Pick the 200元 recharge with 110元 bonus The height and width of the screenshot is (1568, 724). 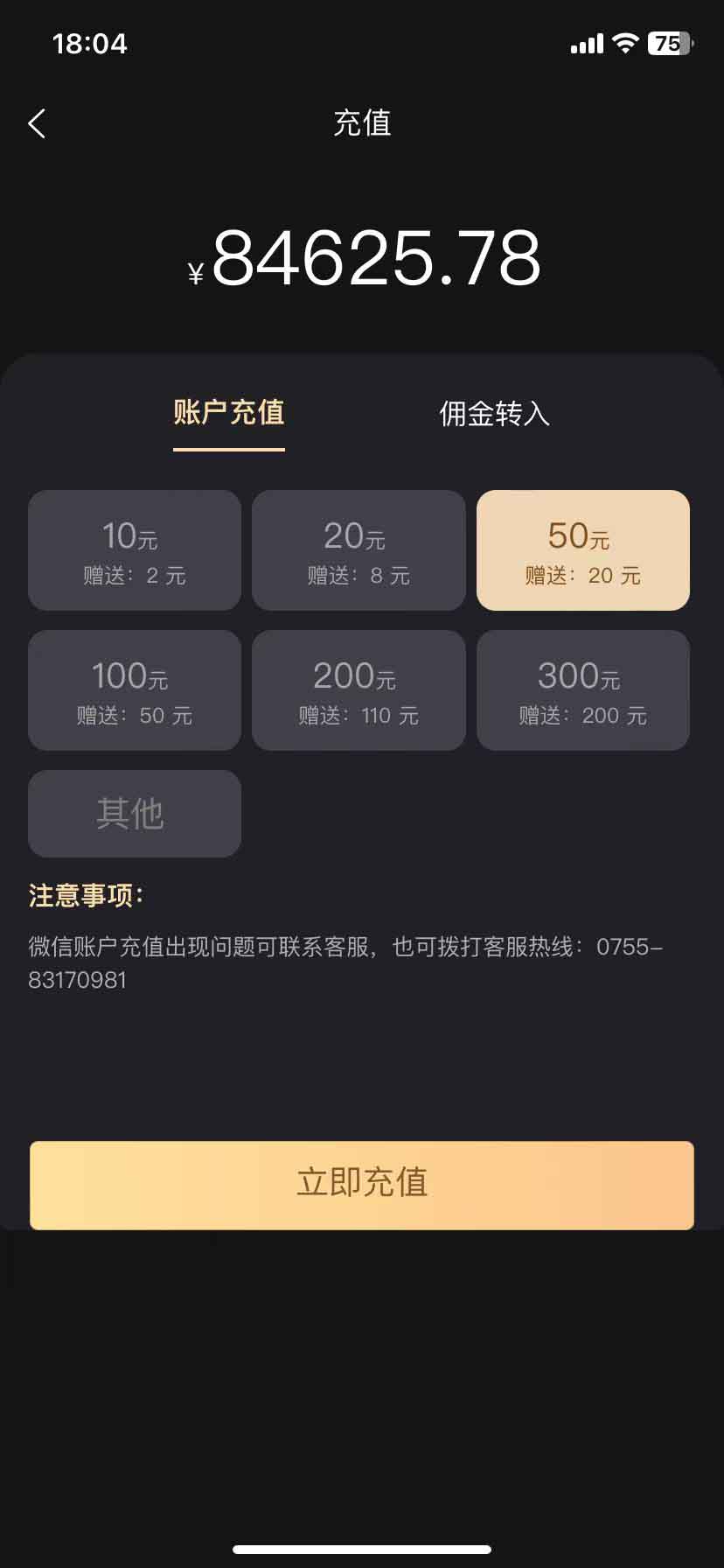point(359,690)
